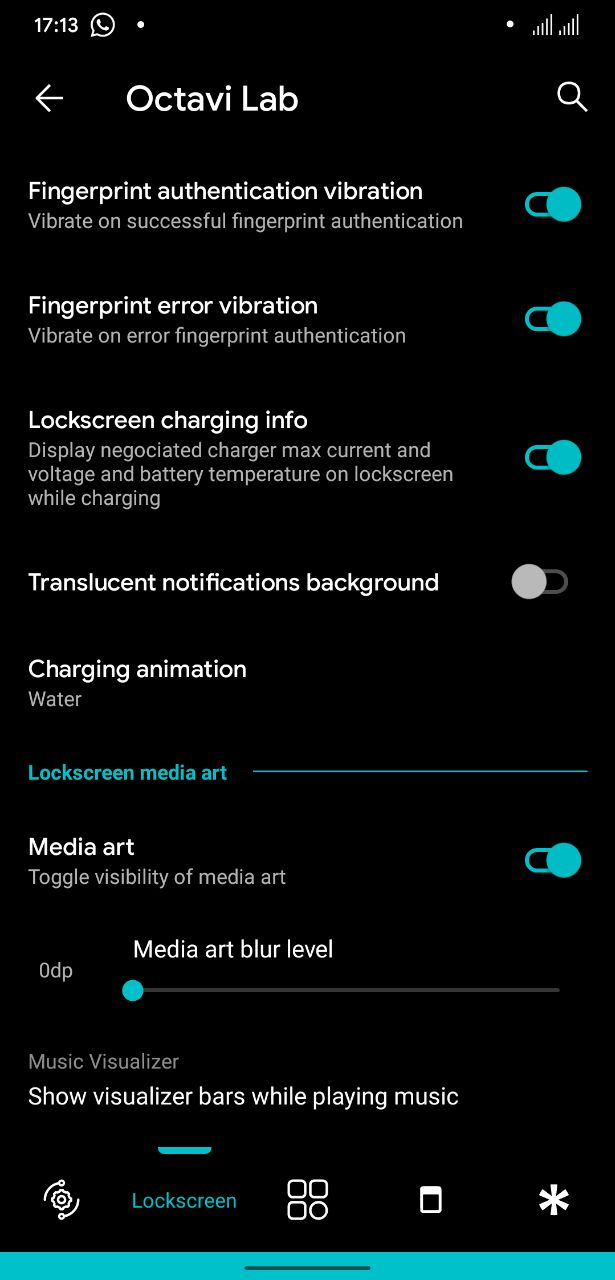615x1280 pixels.
Task: Open search in Octavi Lab
Action: (571, 97)
